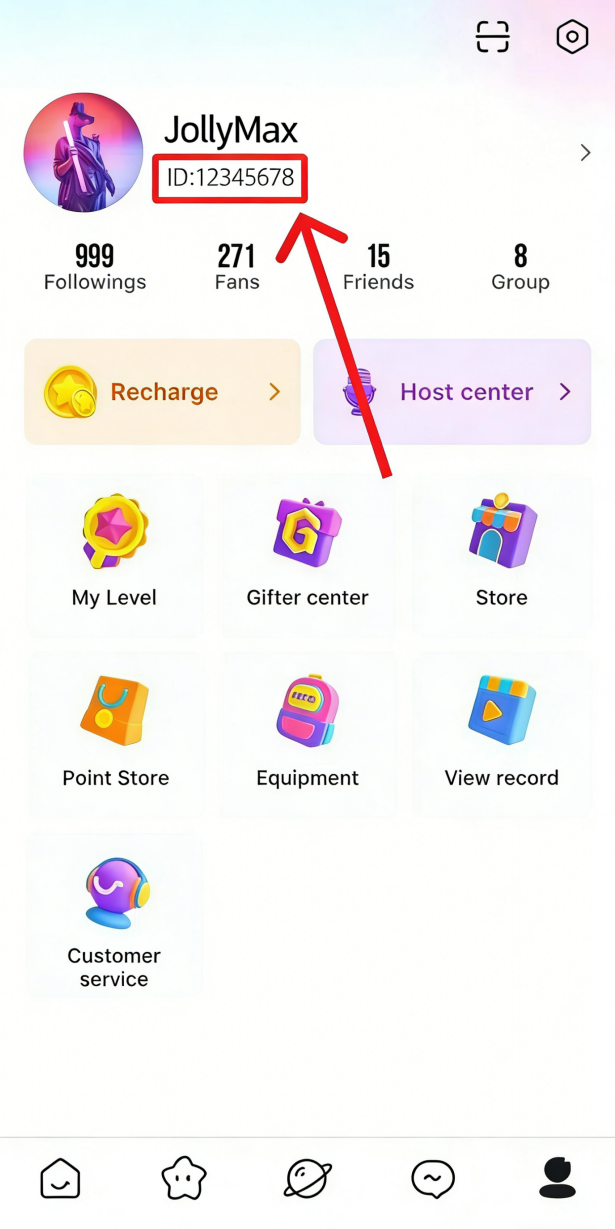This screenshot has width=615, height=1229.
Task: Open Equipment
Action: tap(308, 733)
